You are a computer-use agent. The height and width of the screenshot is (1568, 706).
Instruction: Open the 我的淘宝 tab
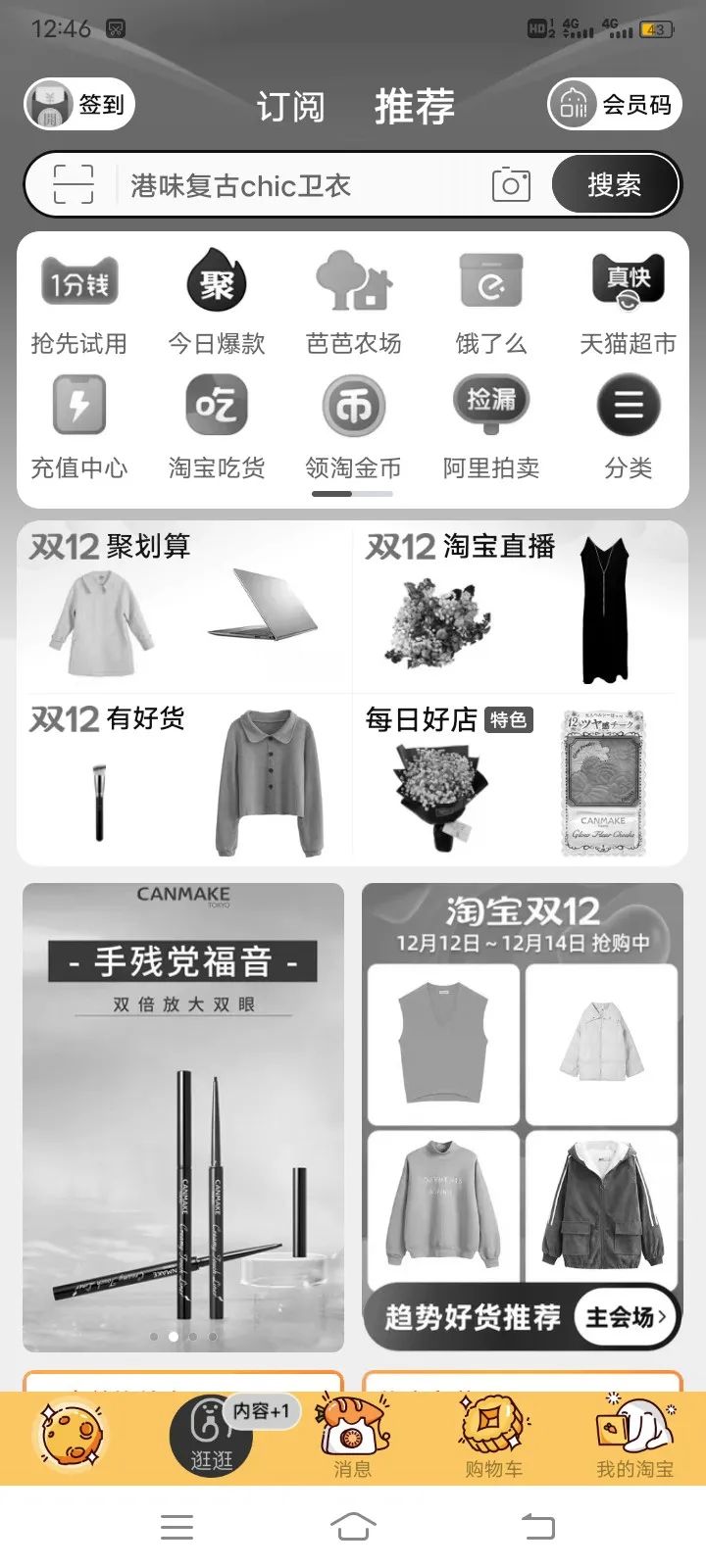click(x=634, y=1439)
